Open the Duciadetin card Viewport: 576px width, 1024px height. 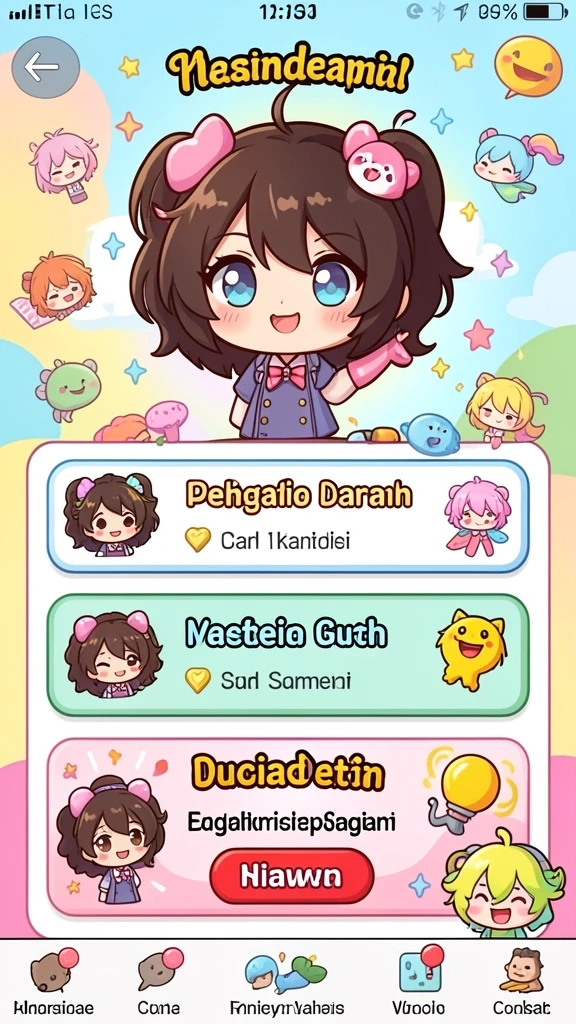pos(287,827)
